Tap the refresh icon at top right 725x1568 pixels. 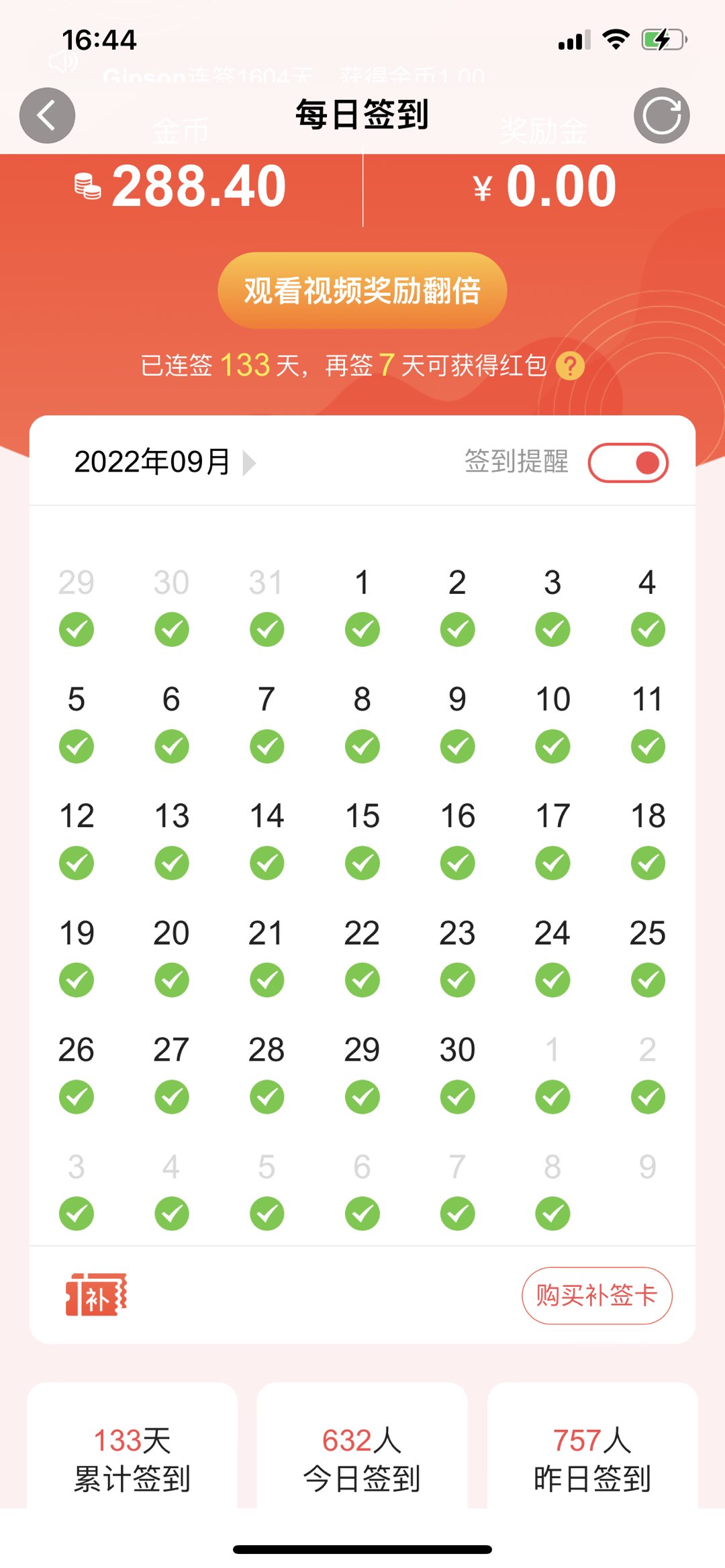pyautogui.click(x=662, y=115)
